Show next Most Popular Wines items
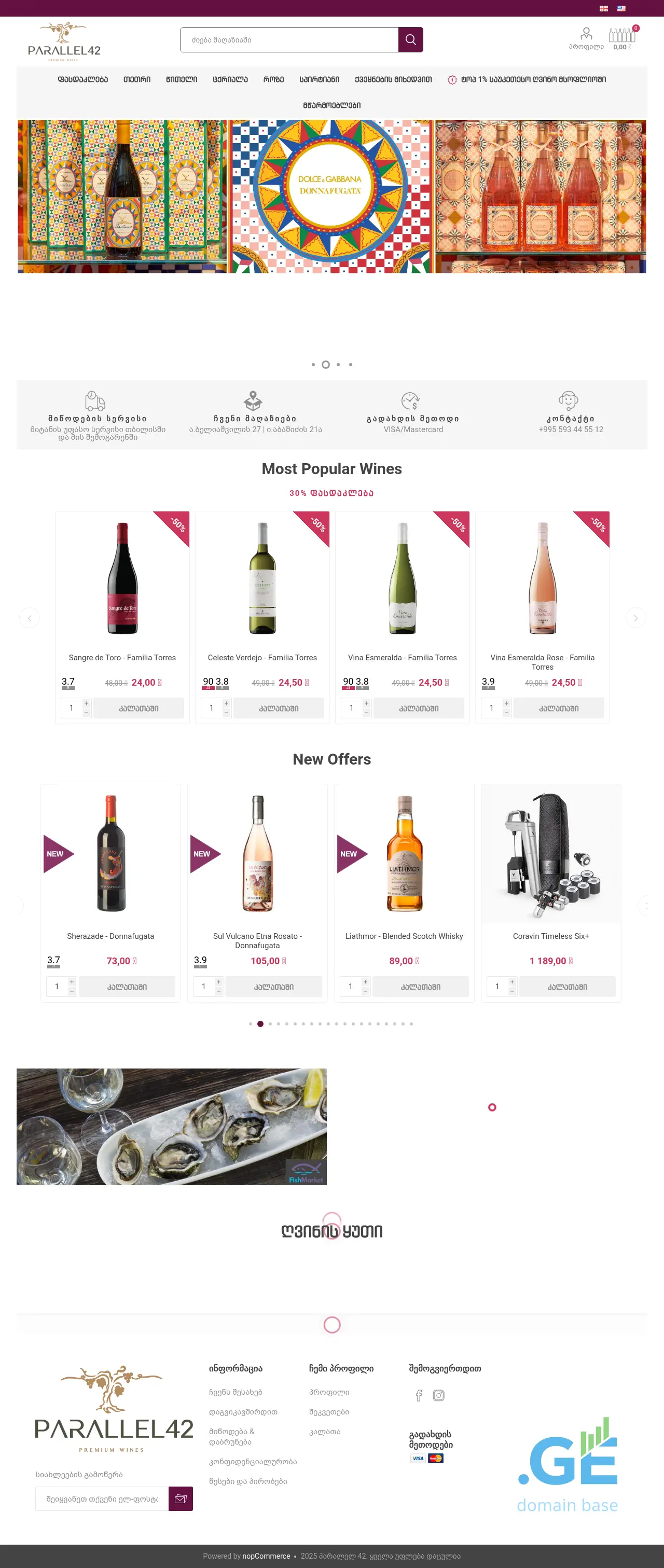The height and width of the screenshot is (1568, 664). 635,618
